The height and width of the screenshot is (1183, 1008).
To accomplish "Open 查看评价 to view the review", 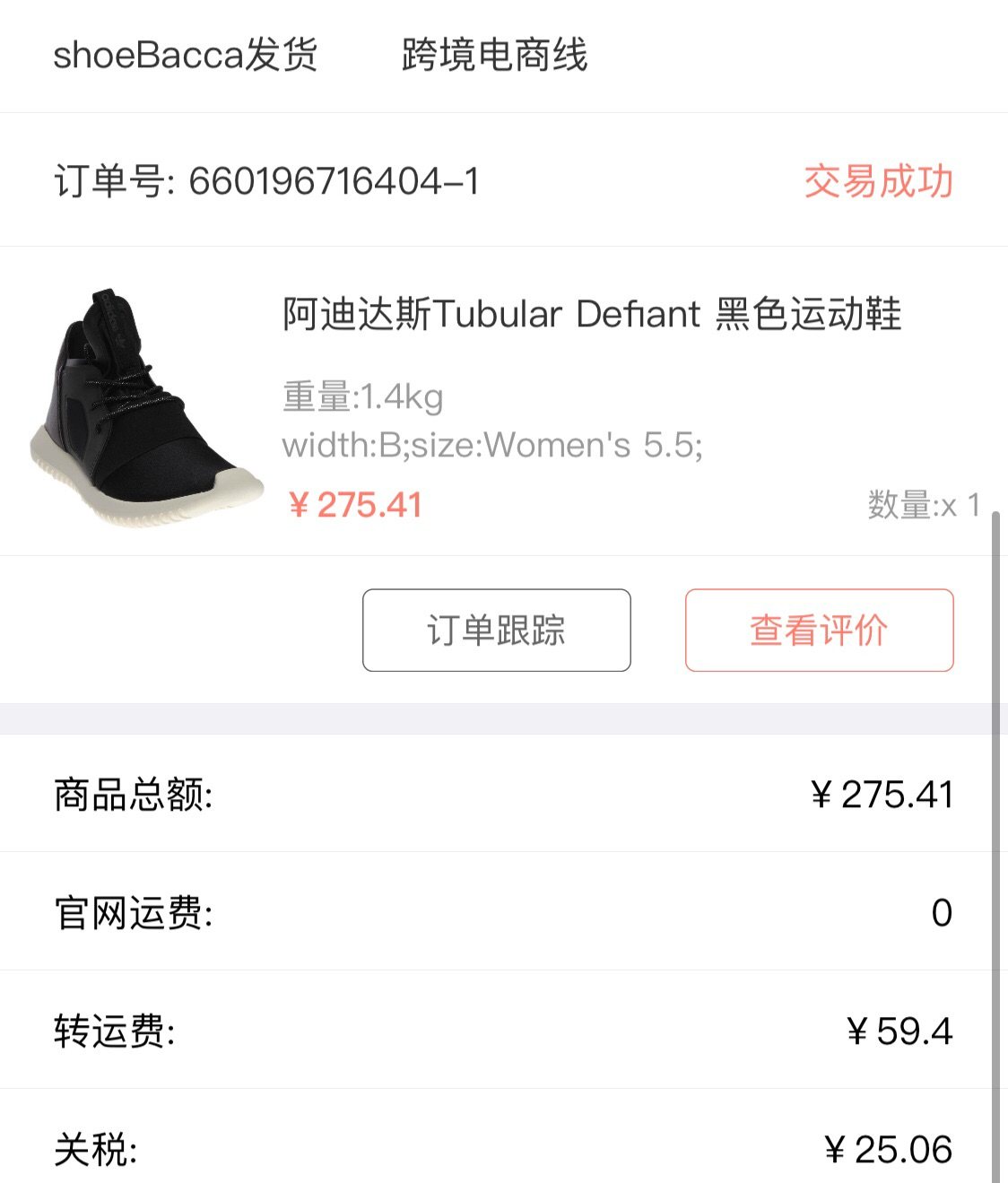I will coord(819,630).
